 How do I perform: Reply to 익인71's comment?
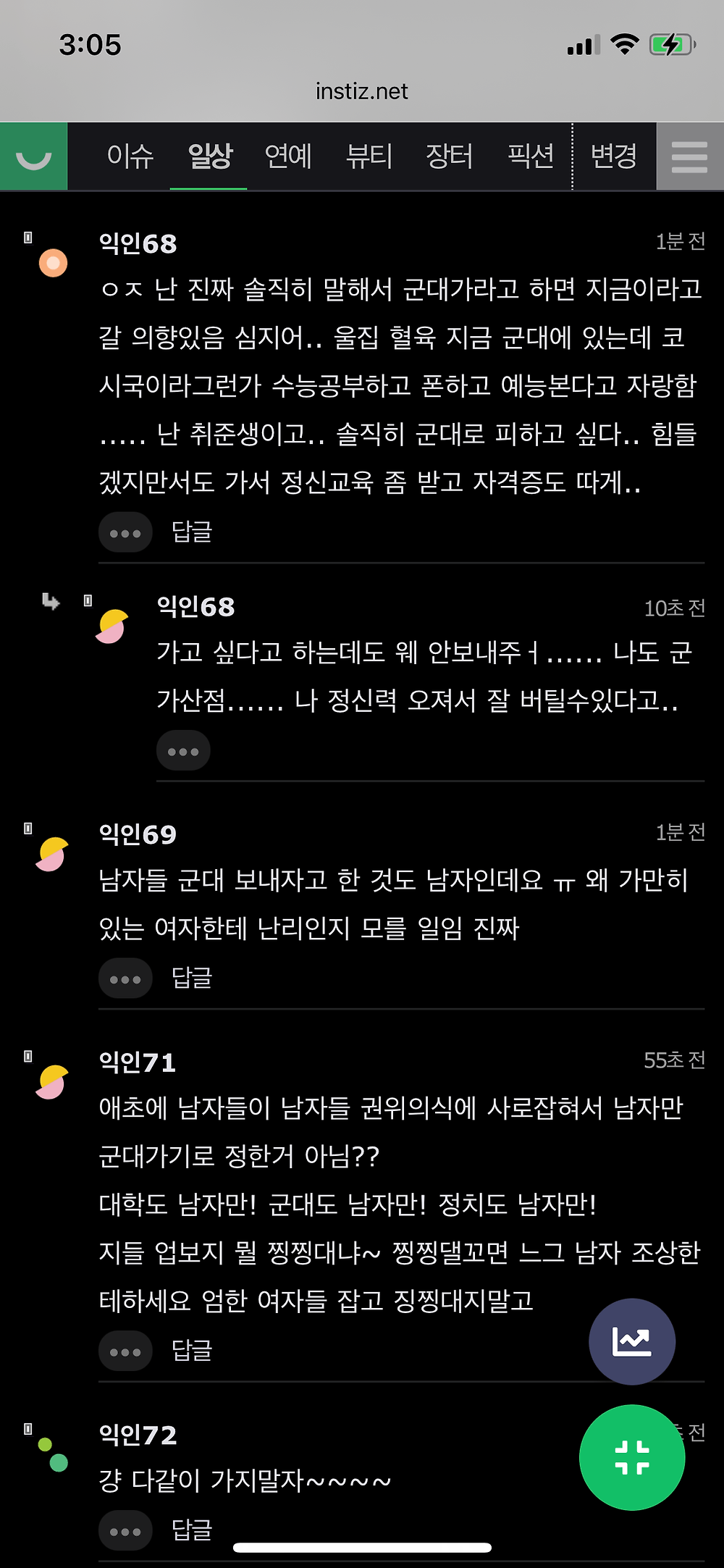coord(192,1351)
